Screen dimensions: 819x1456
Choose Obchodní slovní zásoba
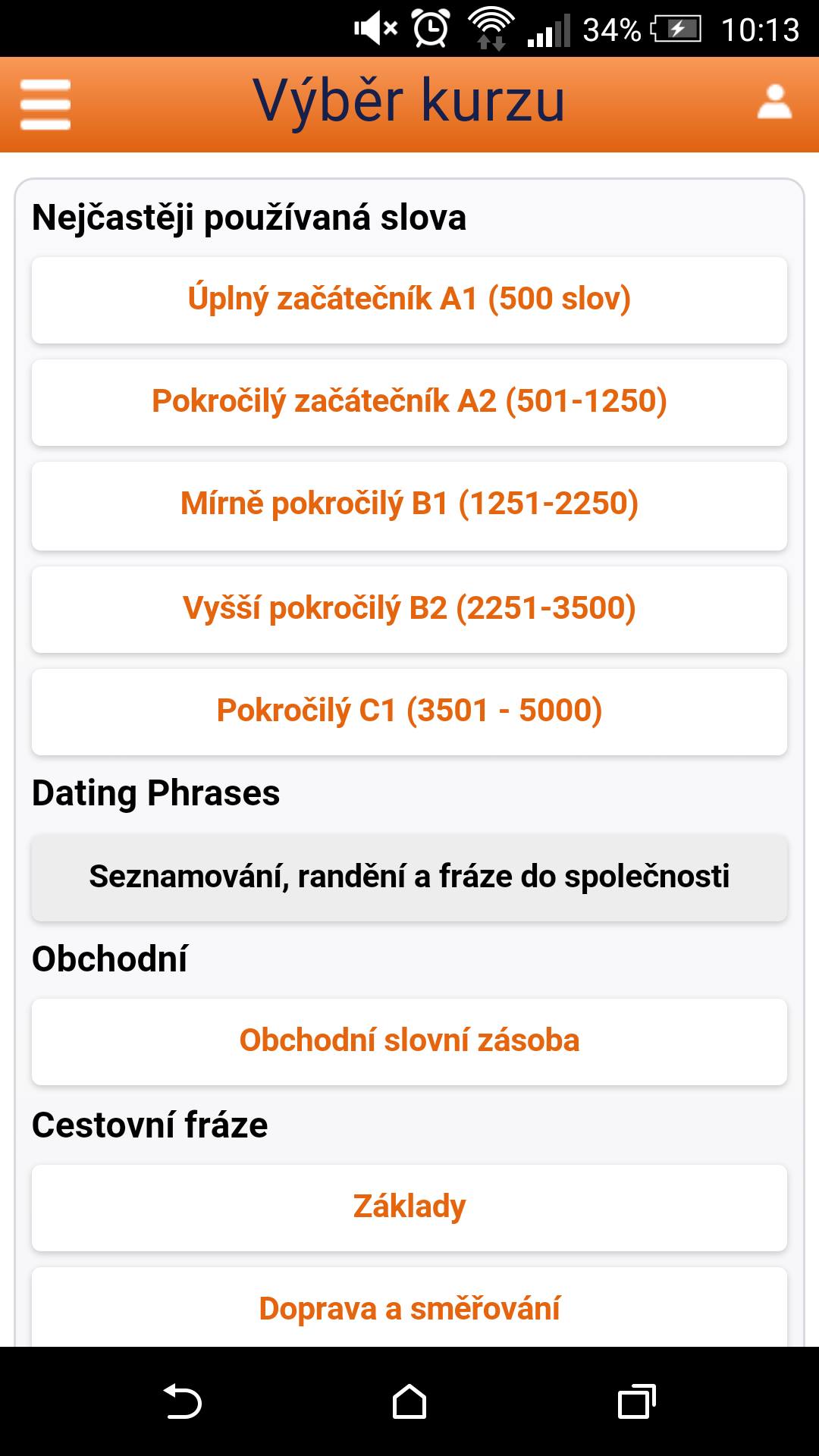409,1042
